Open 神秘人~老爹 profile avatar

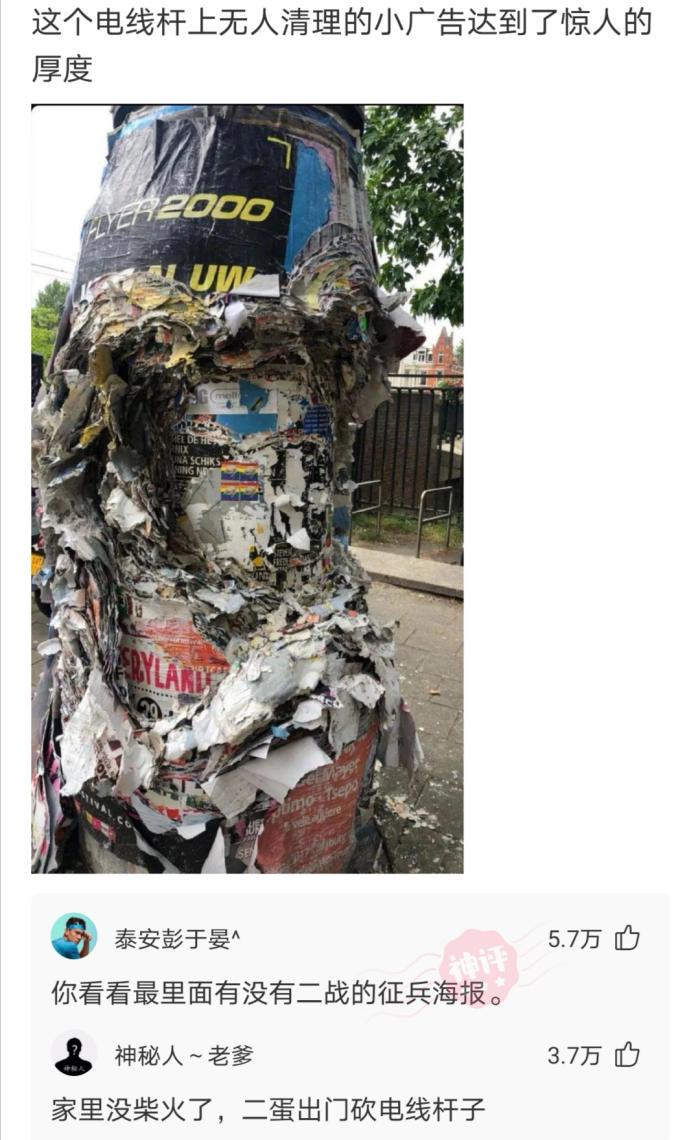[74, 1054]
